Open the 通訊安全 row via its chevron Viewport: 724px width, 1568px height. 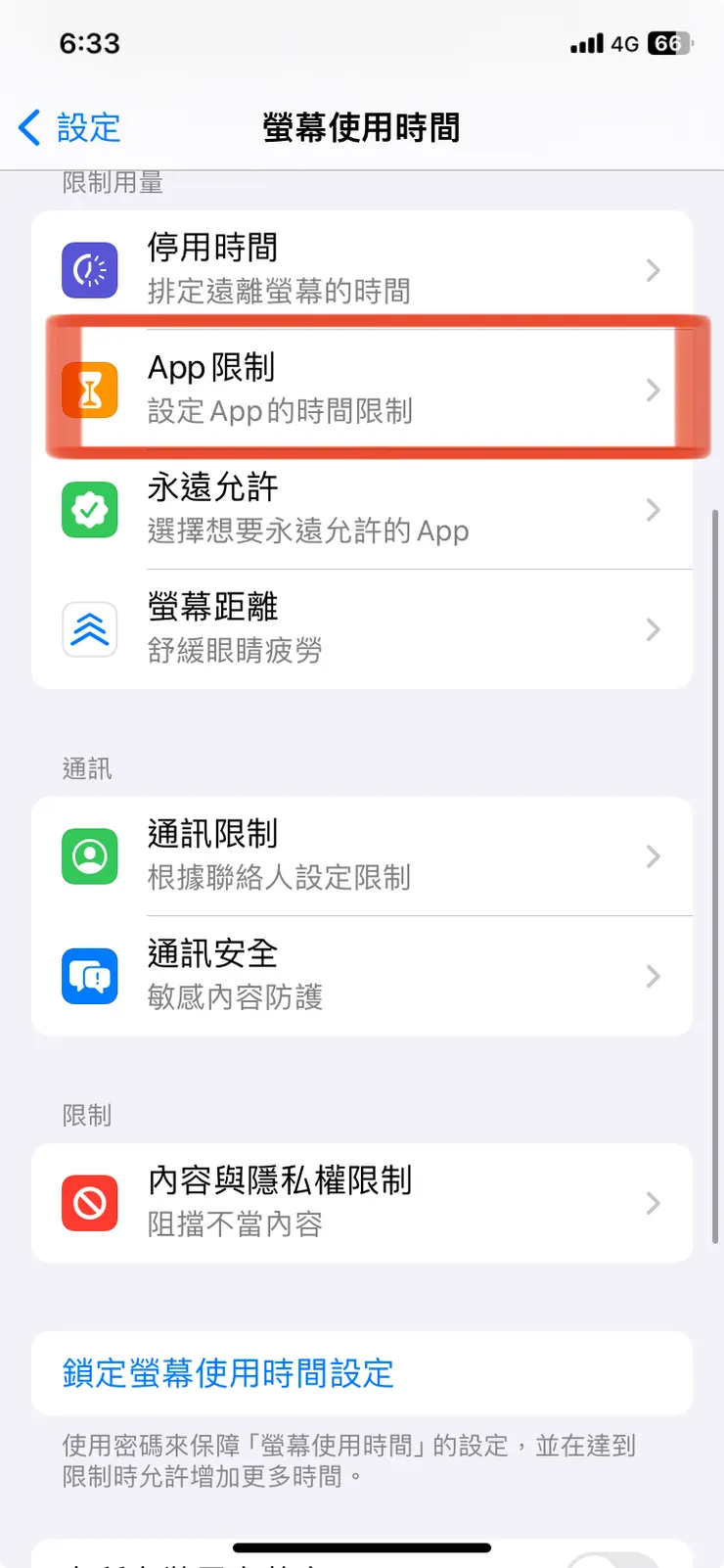tap(653, 976)
